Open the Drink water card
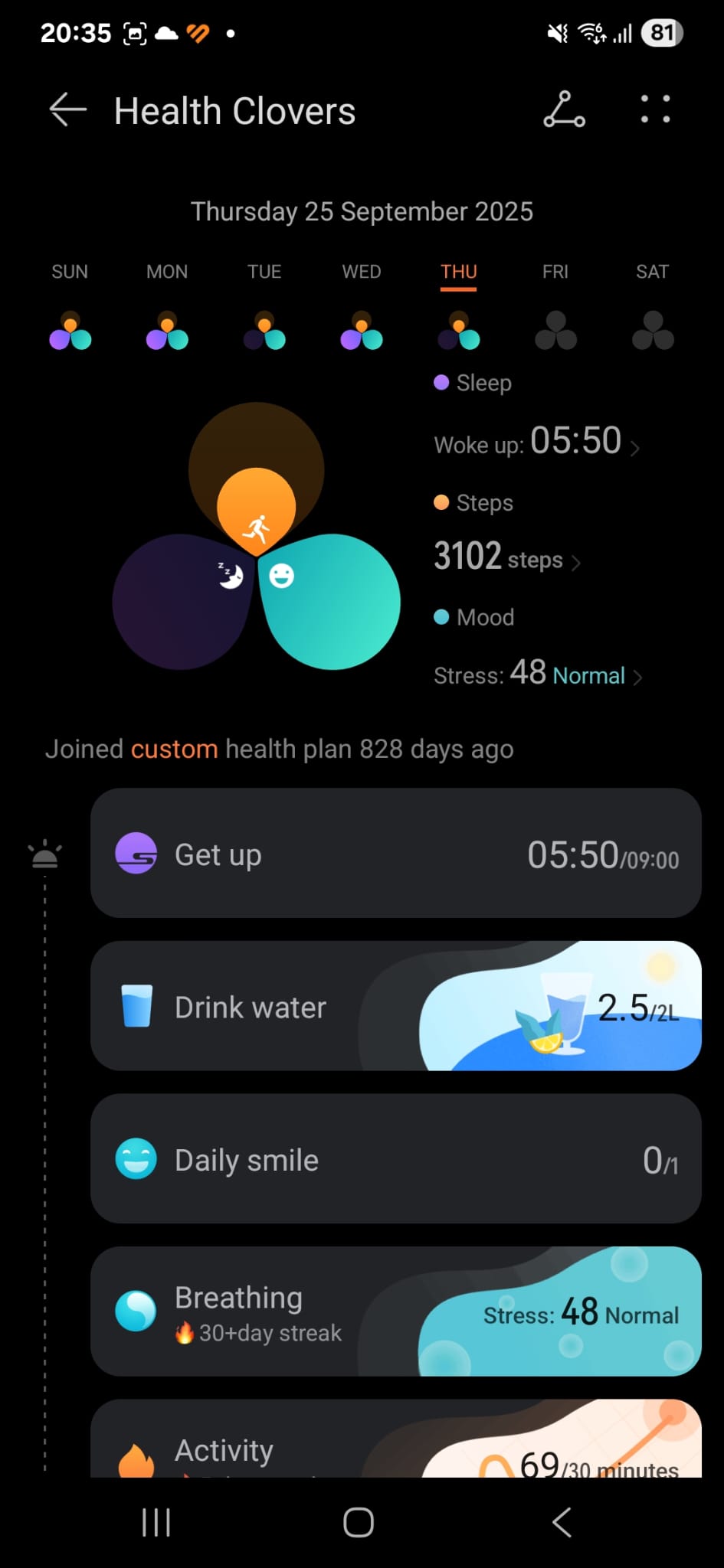 tap(395, 1006)
